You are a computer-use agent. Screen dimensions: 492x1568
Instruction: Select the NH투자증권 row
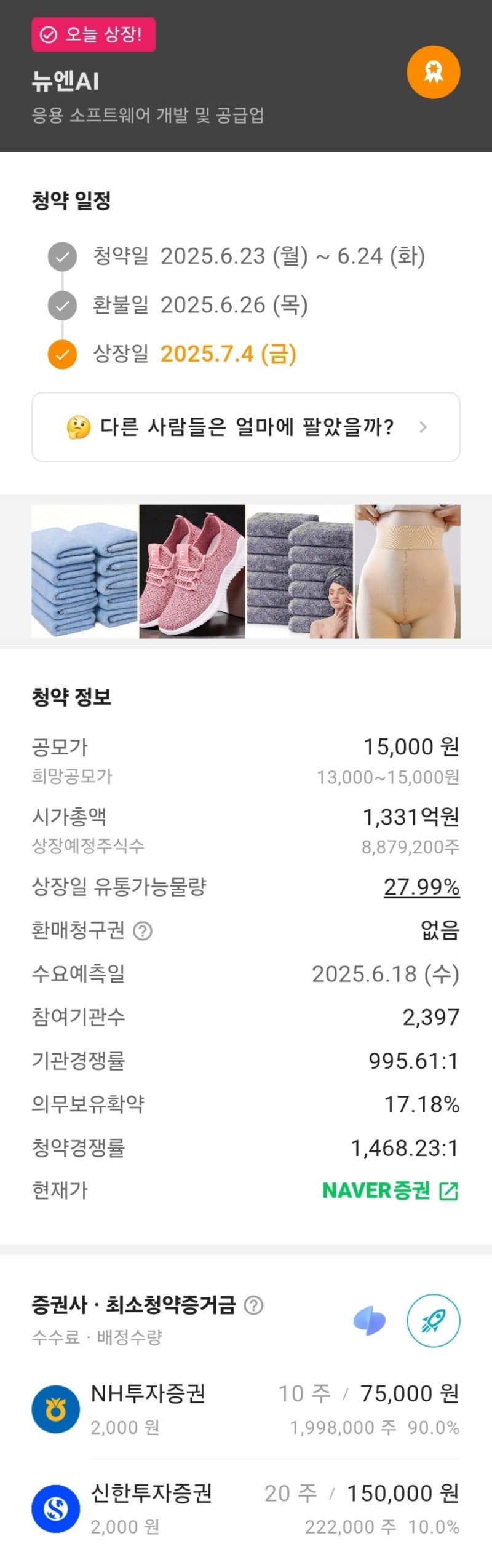[x=246, y=1409]
